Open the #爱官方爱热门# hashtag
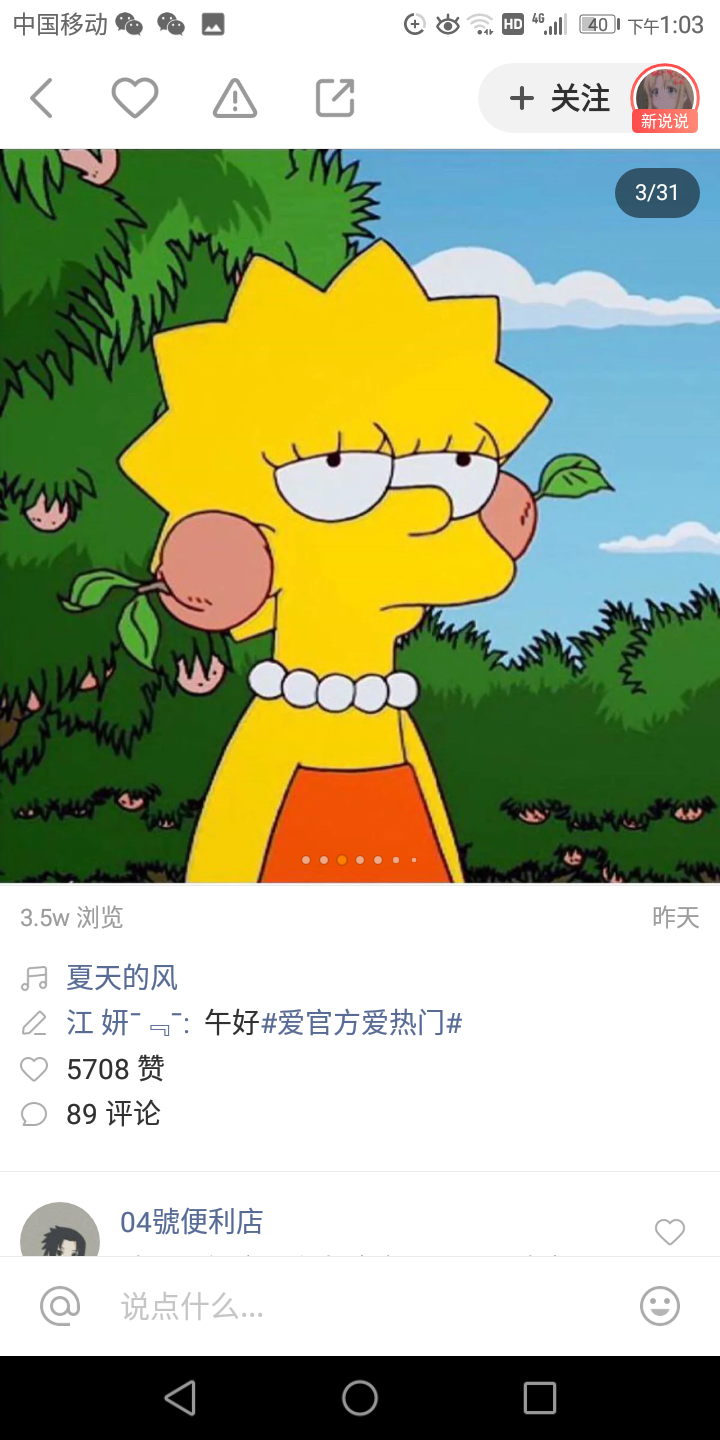Image resolution: width=720 pixels, height=1440 pixels. [361, 1023]
